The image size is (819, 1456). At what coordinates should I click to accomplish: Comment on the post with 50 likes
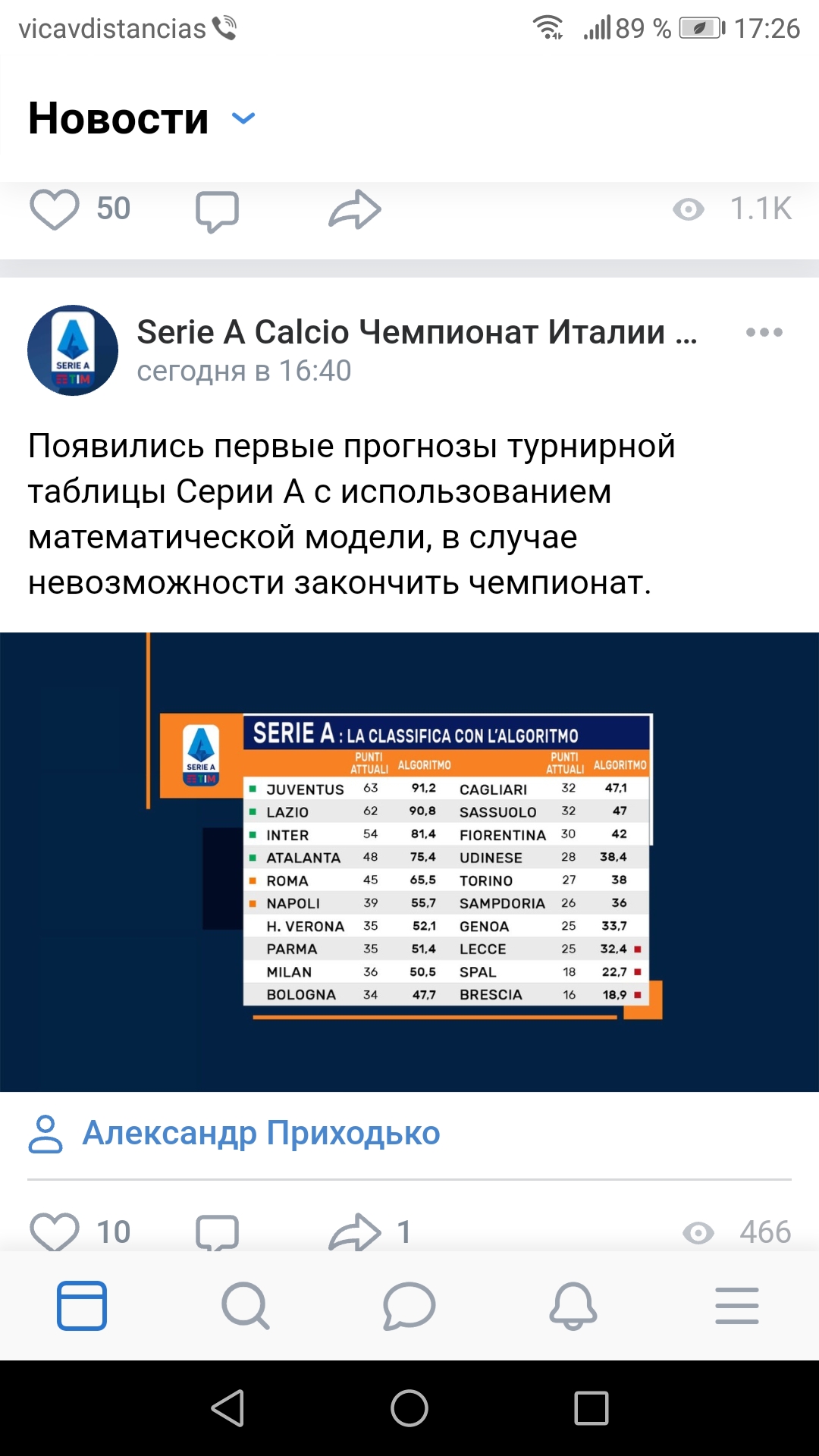[x=218, y=210]
